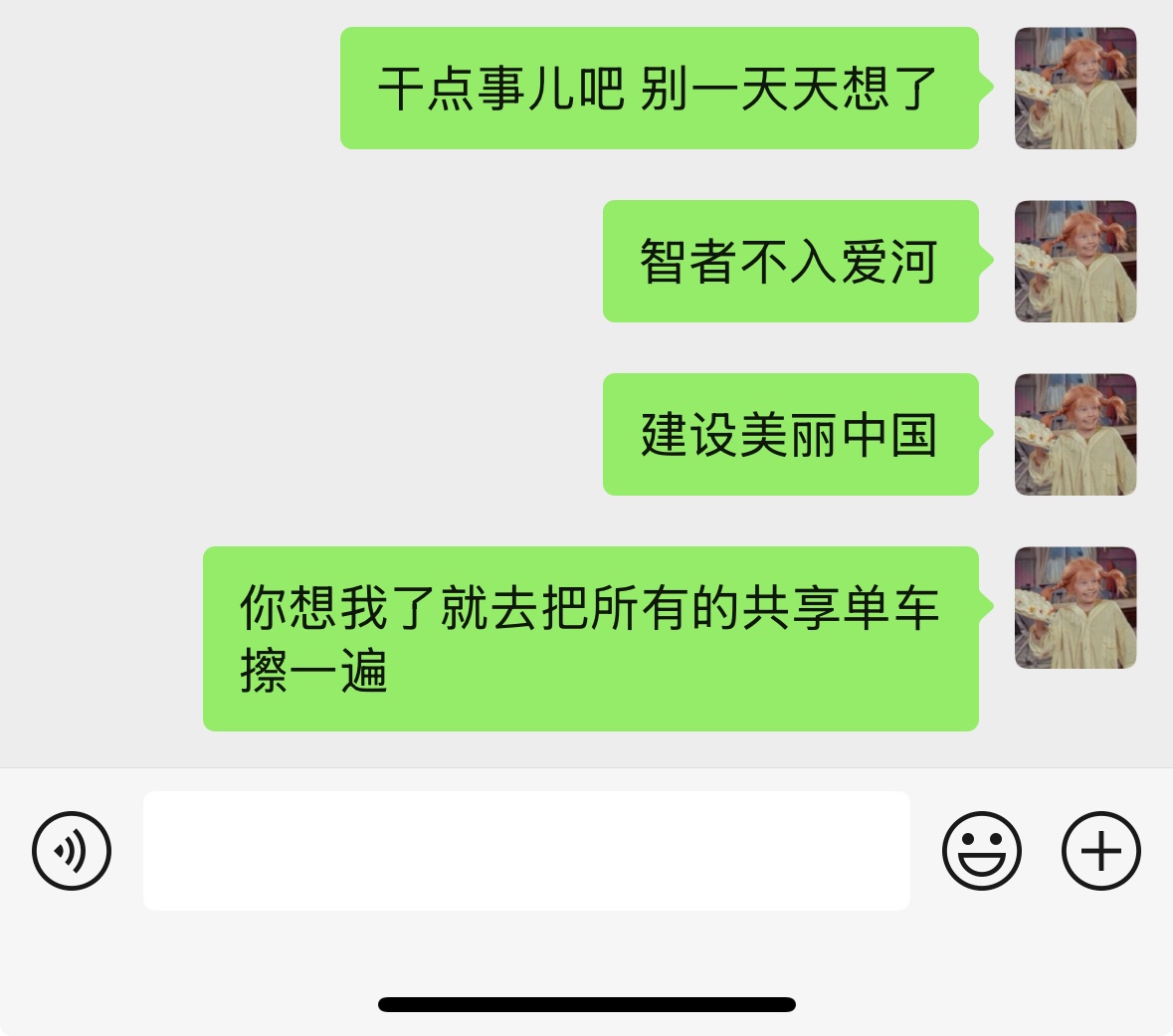Viewport: 1173px width, 1036px height.
Task: Tap the avatar beside 智者不入爱河
Action: 1075,262
